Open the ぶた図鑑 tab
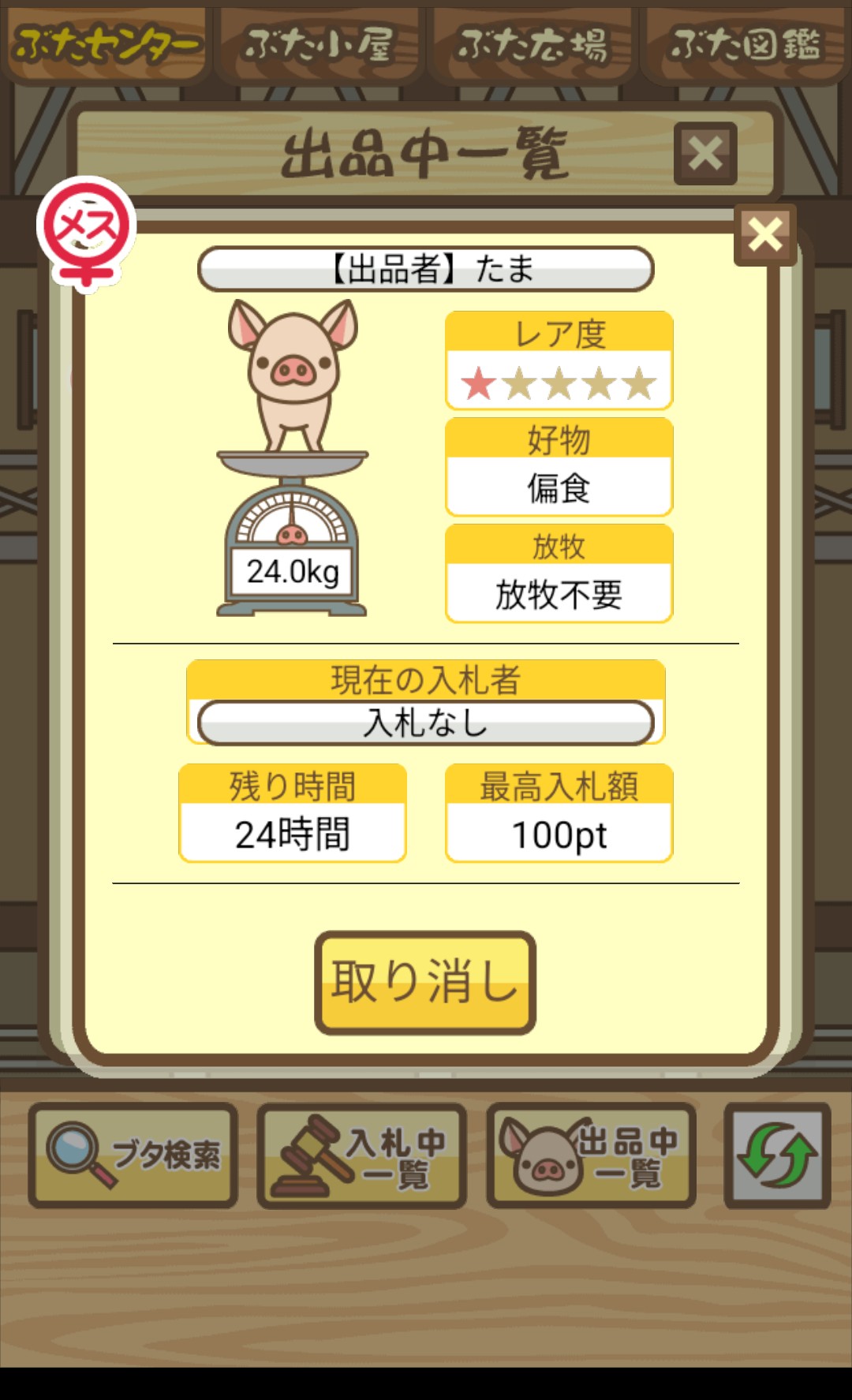Image resolution: width=852 pixels, height=1400 pixels. click(745, 44)
